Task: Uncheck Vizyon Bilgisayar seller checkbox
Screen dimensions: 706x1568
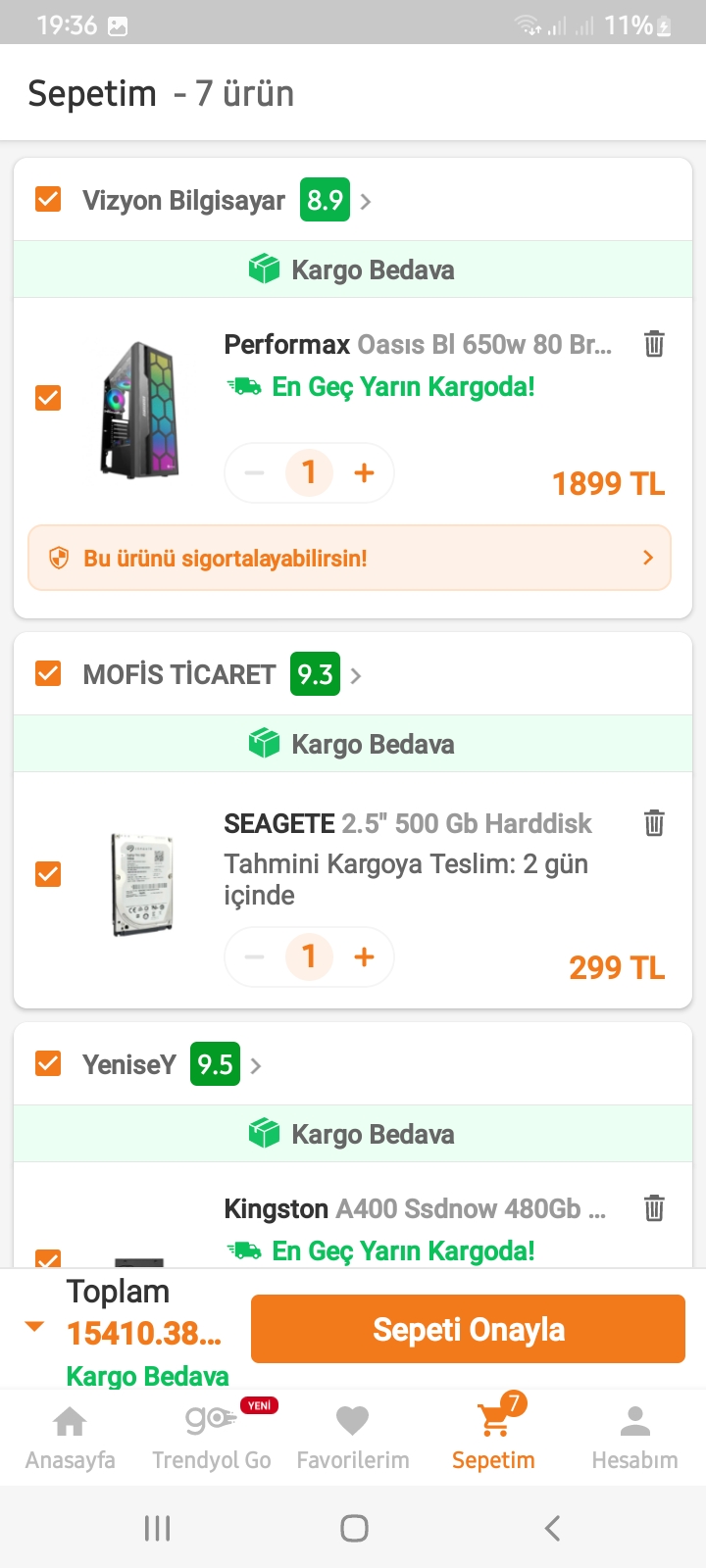Action: [48, 200]
